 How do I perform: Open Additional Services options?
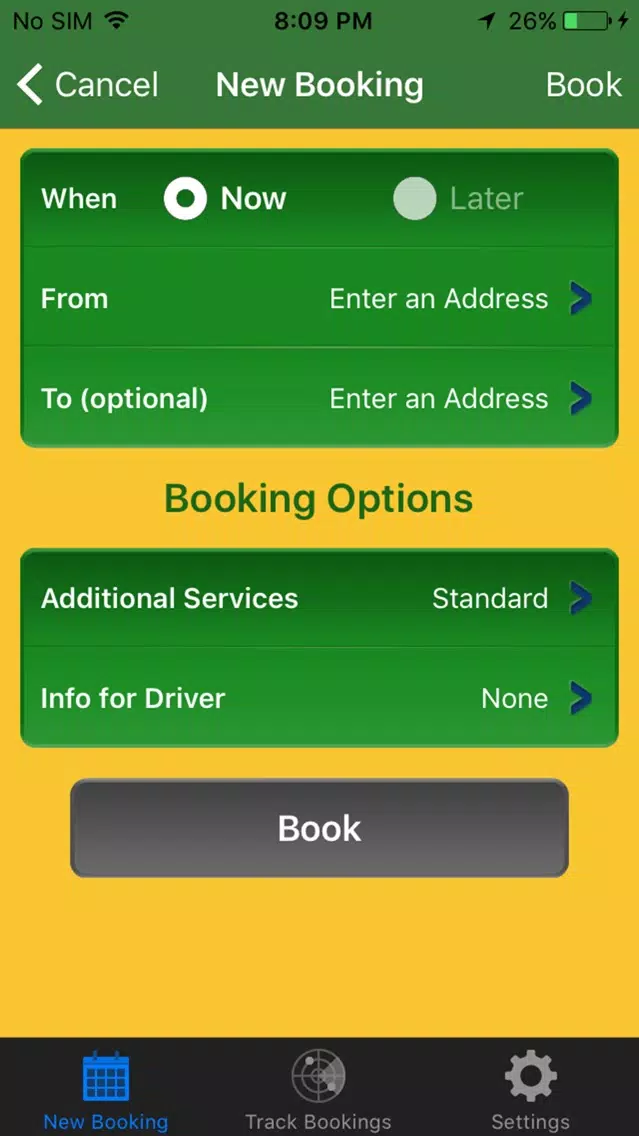coord(320,598)
